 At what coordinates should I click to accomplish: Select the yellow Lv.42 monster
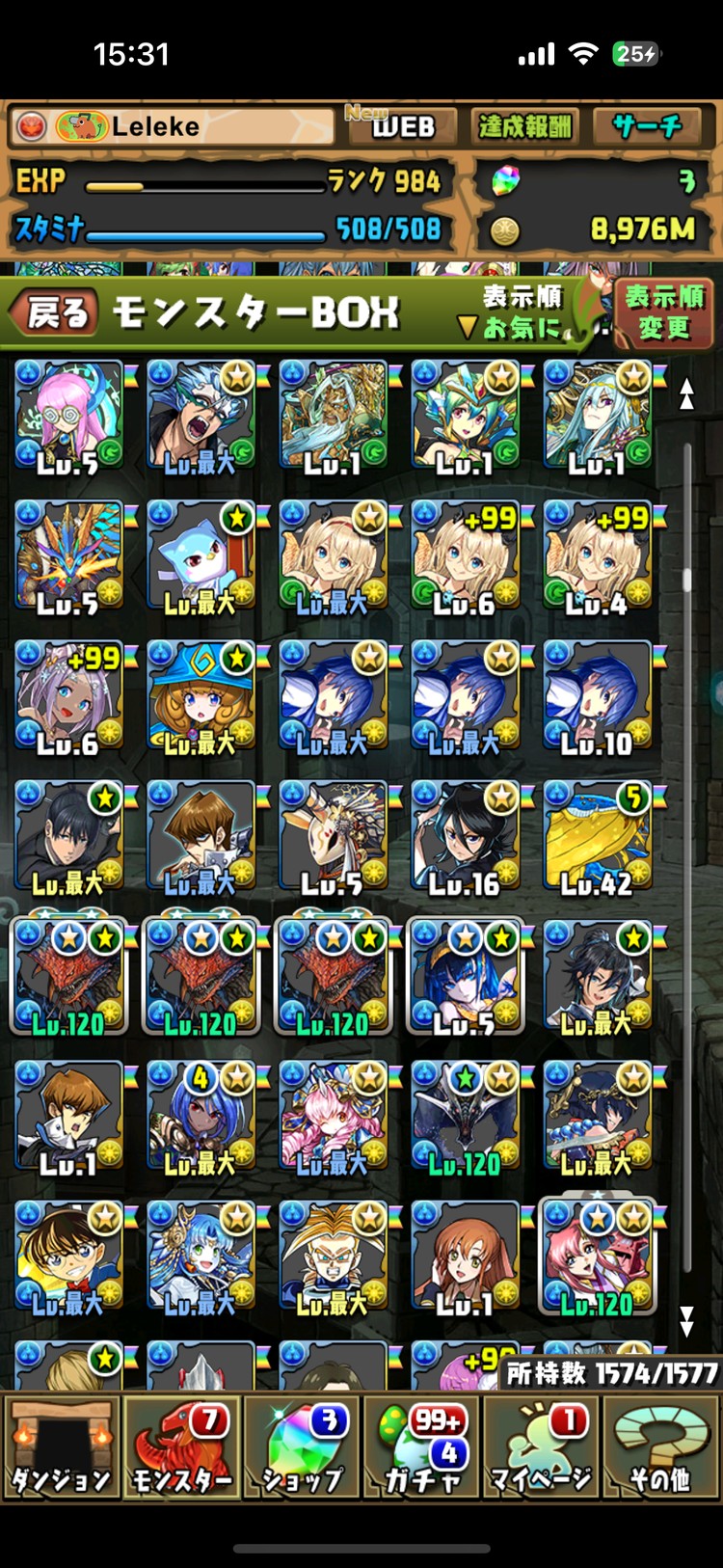[598, 837]
